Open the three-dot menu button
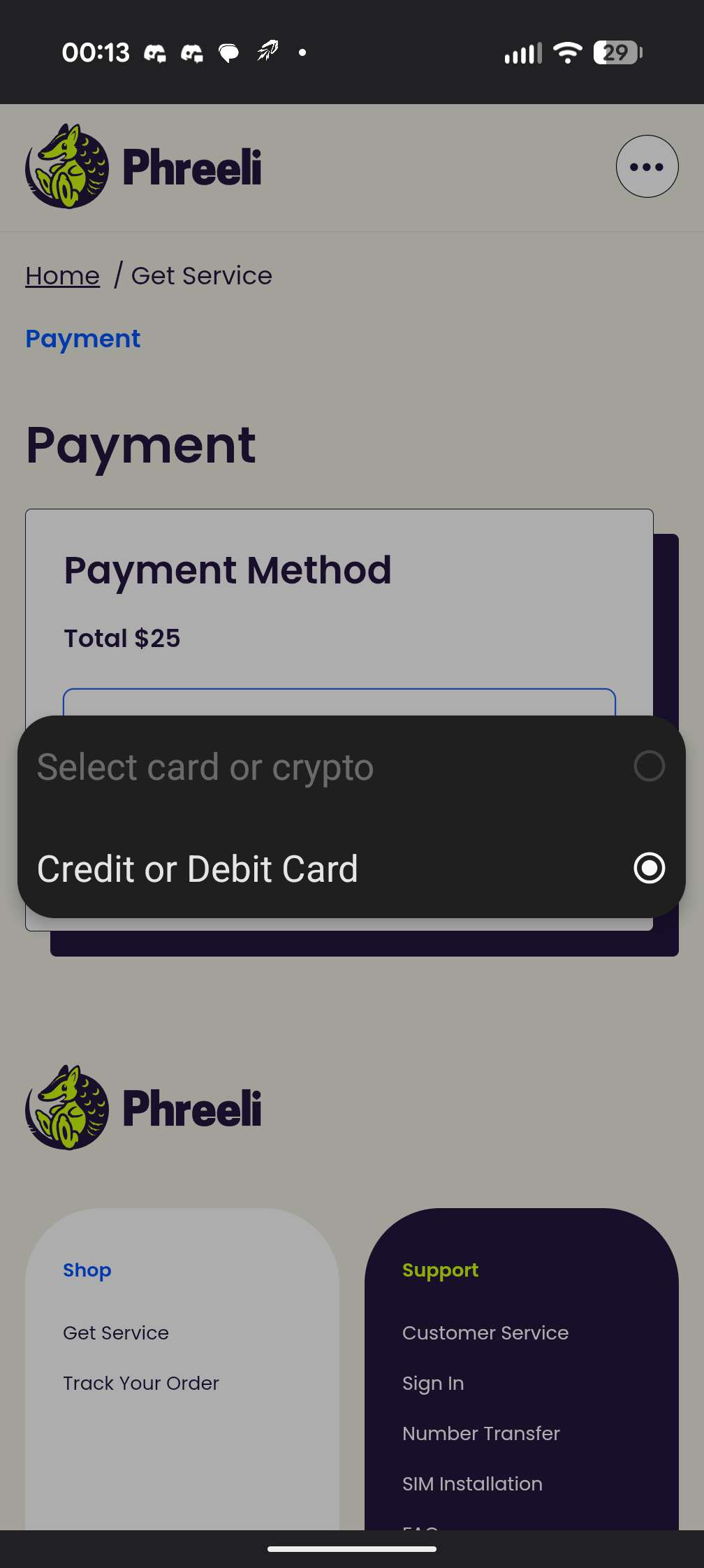704x1568 pixels. click(647, 166)
